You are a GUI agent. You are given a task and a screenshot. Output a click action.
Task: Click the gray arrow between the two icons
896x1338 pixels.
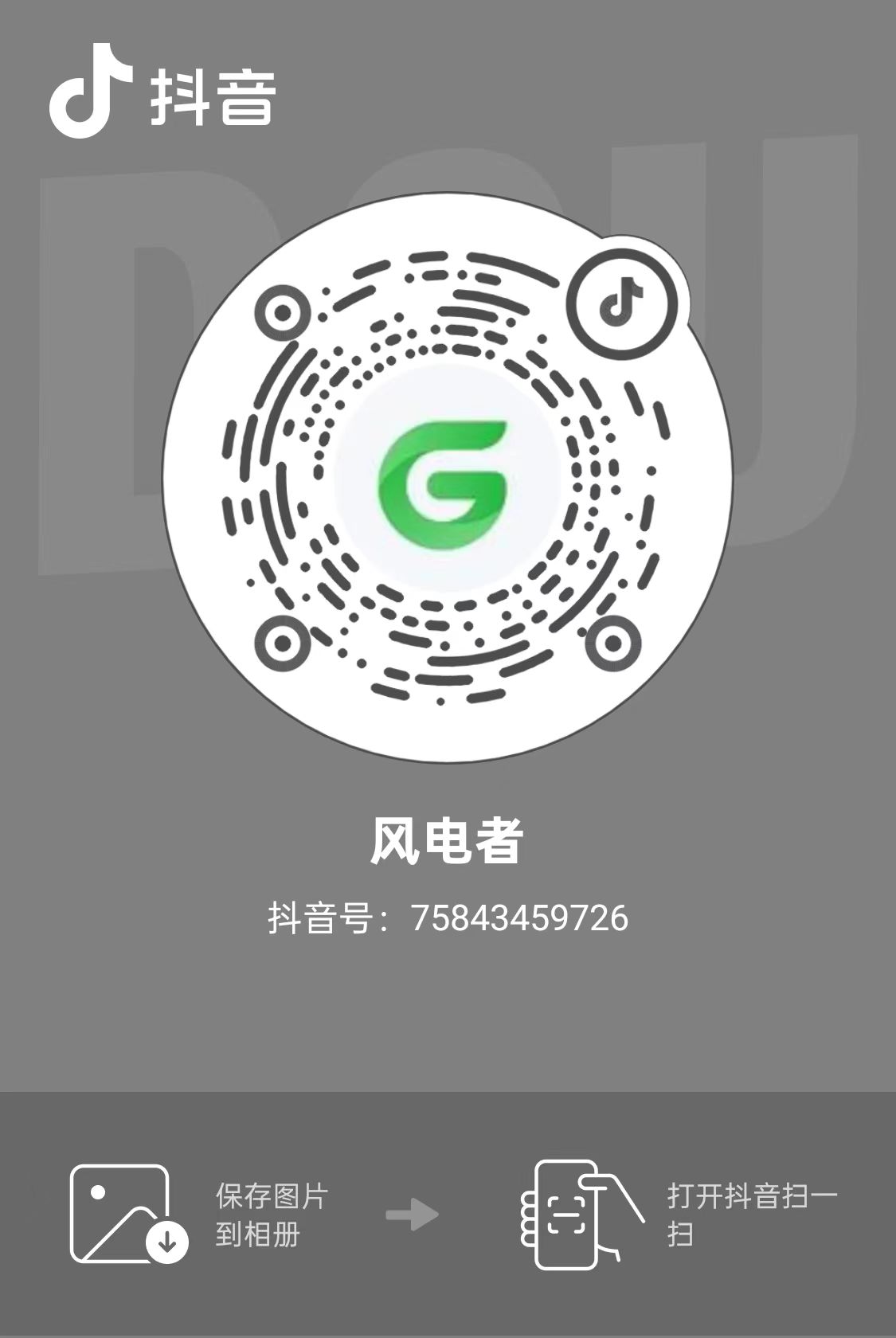click(412, 1215)
